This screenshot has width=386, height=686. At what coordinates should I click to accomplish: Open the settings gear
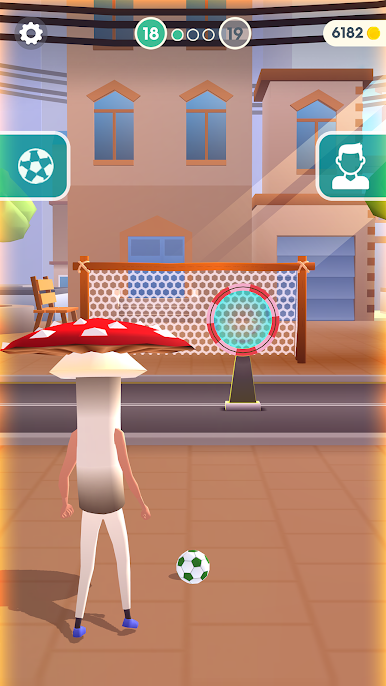pyautogui.click(x=31, y=33)
